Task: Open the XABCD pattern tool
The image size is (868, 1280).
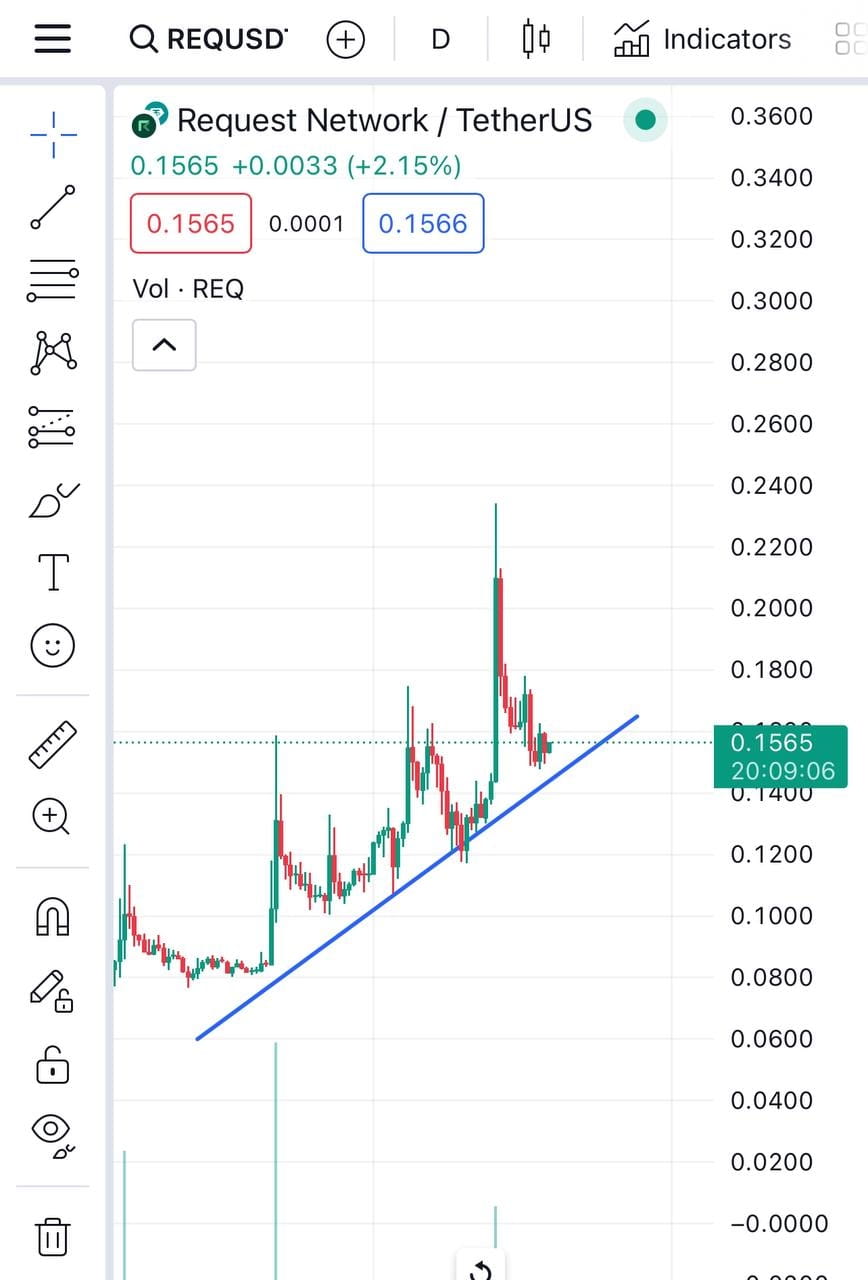Action: [50, 352]
